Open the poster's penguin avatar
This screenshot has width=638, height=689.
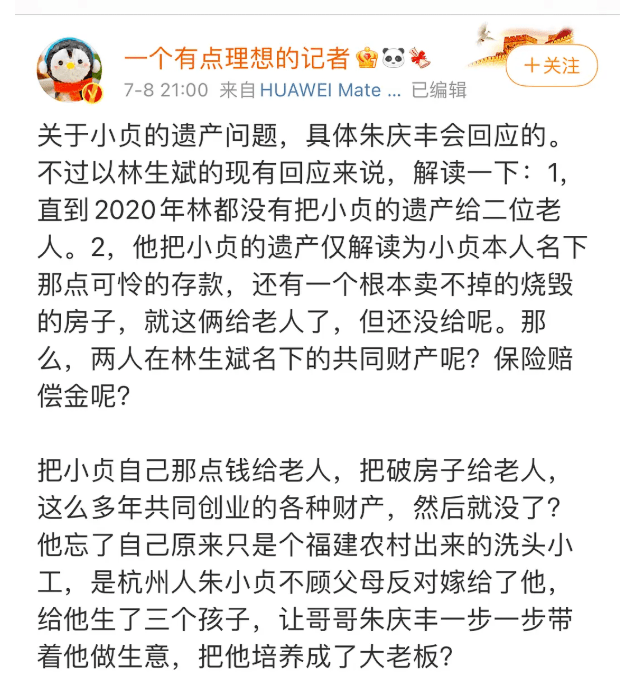click(x=72, y=72)
